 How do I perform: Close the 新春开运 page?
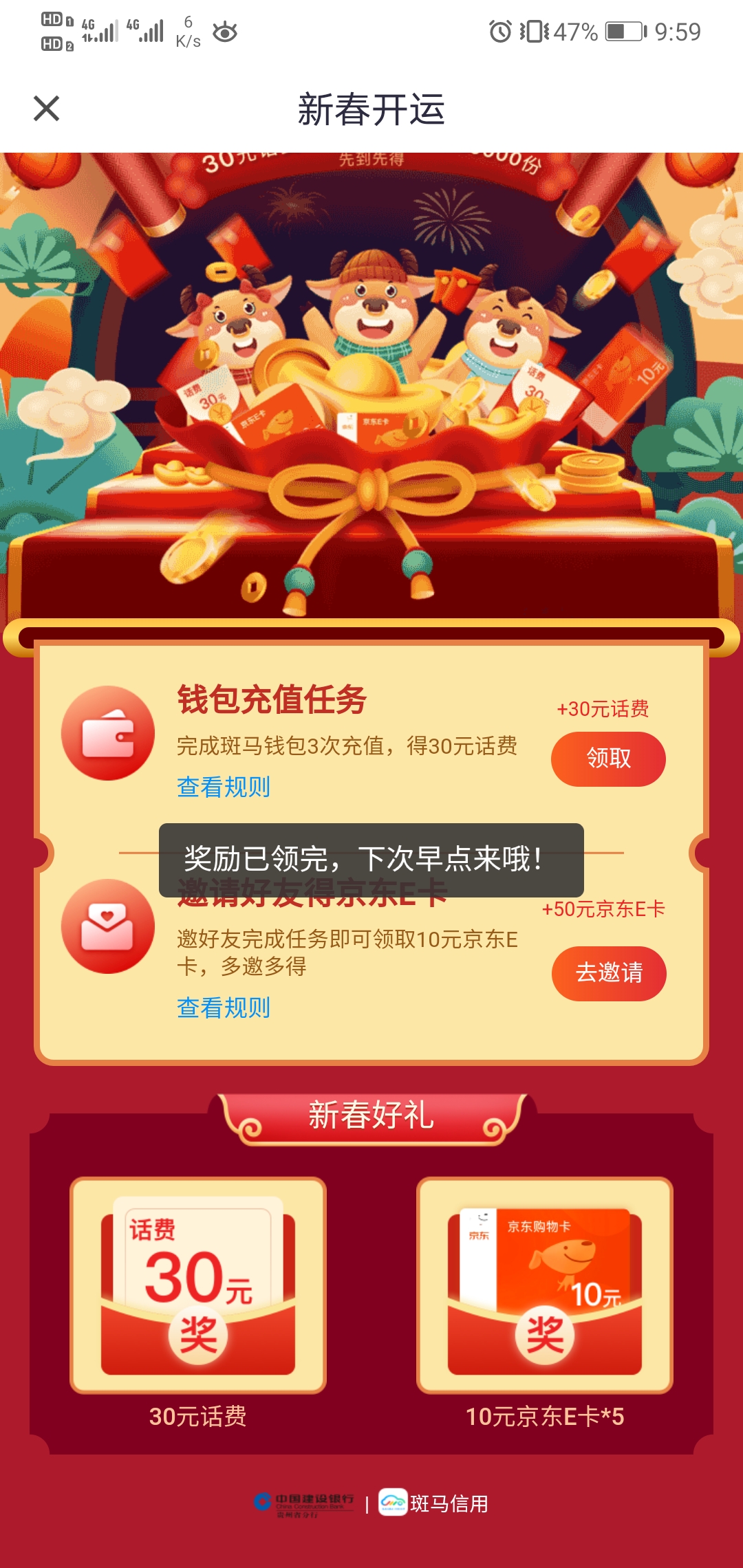tap(47, 109)
